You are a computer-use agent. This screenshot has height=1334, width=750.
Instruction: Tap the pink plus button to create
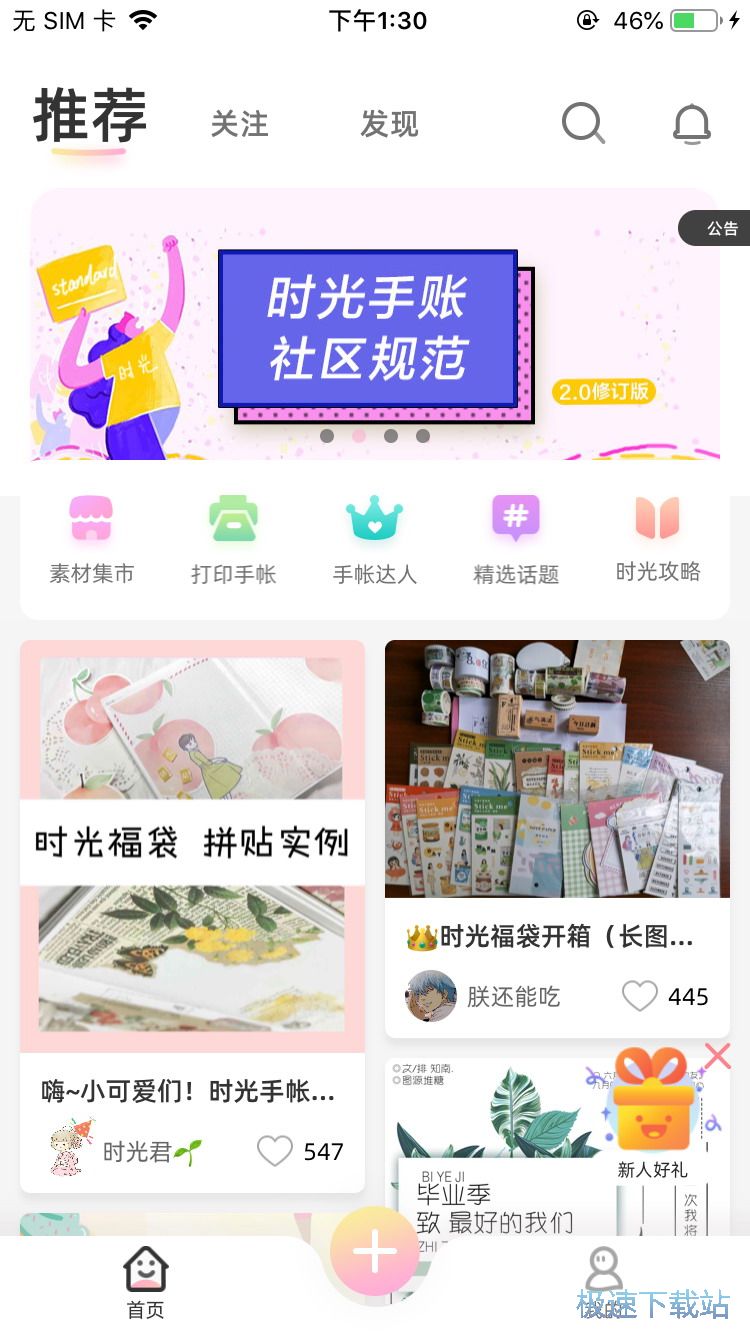click(x=375, y=1250)
